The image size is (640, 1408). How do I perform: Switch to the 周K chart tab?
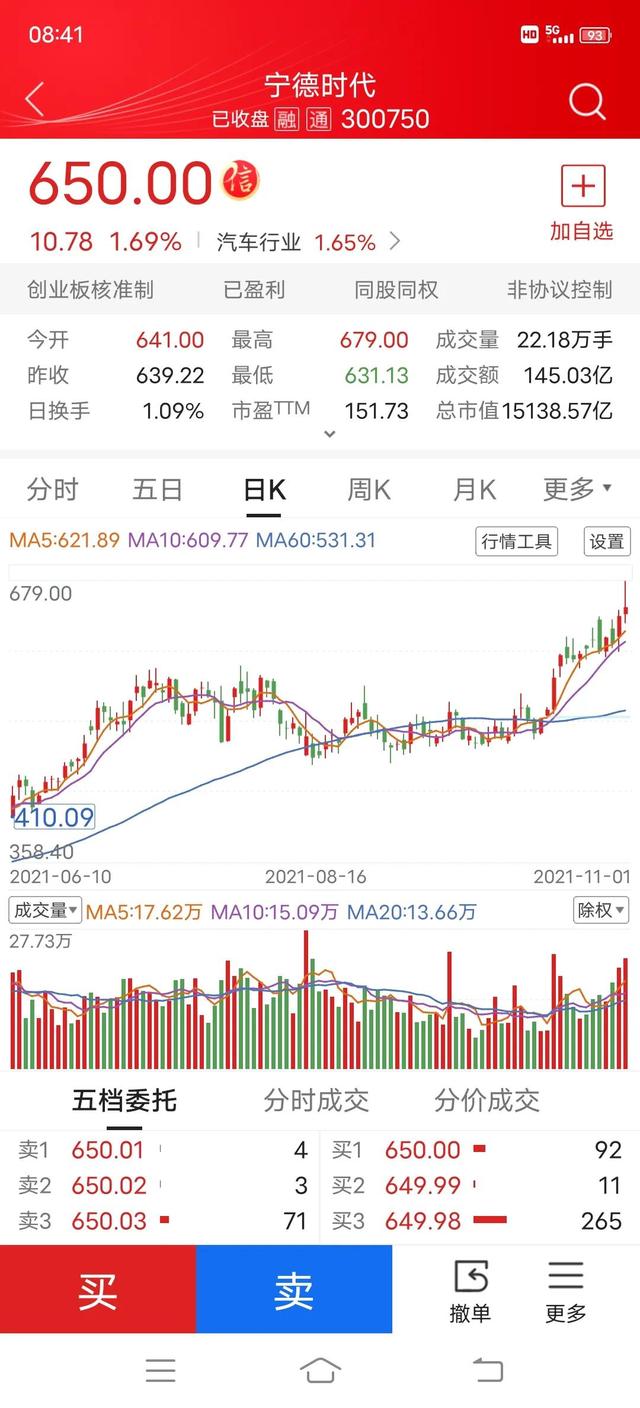coord(368,489)
